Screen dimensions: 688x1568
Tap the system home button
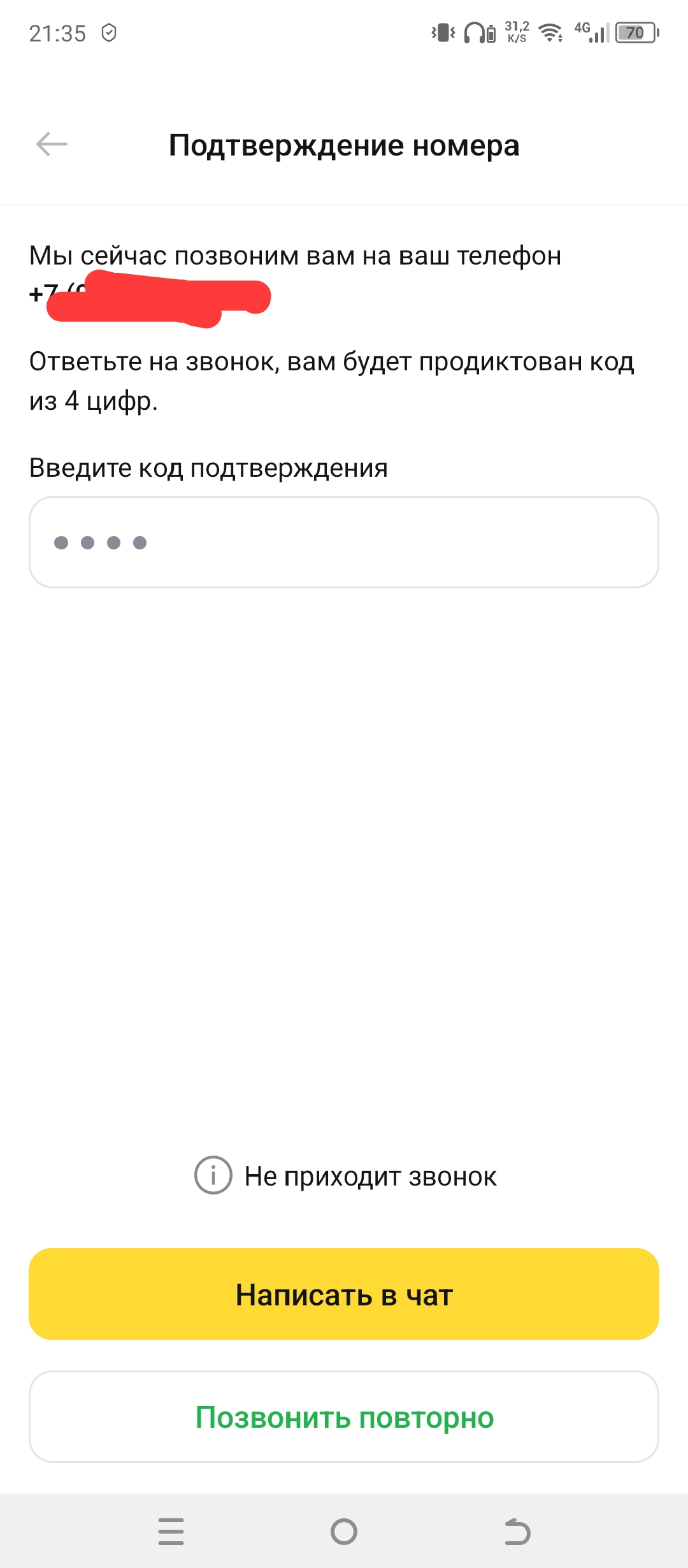tap(344, 1531)
